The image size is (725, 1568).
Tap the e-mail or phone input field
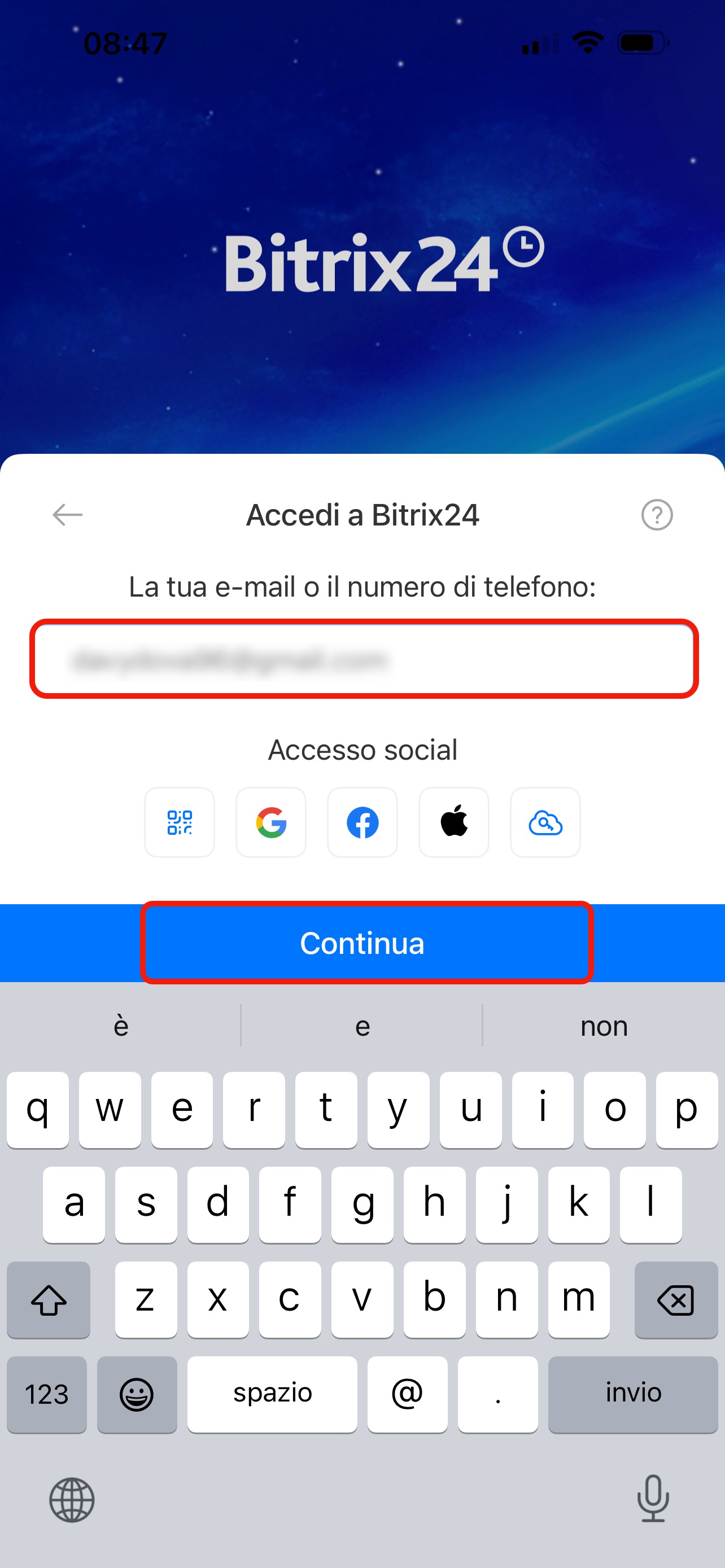click(x=364, y=660)
